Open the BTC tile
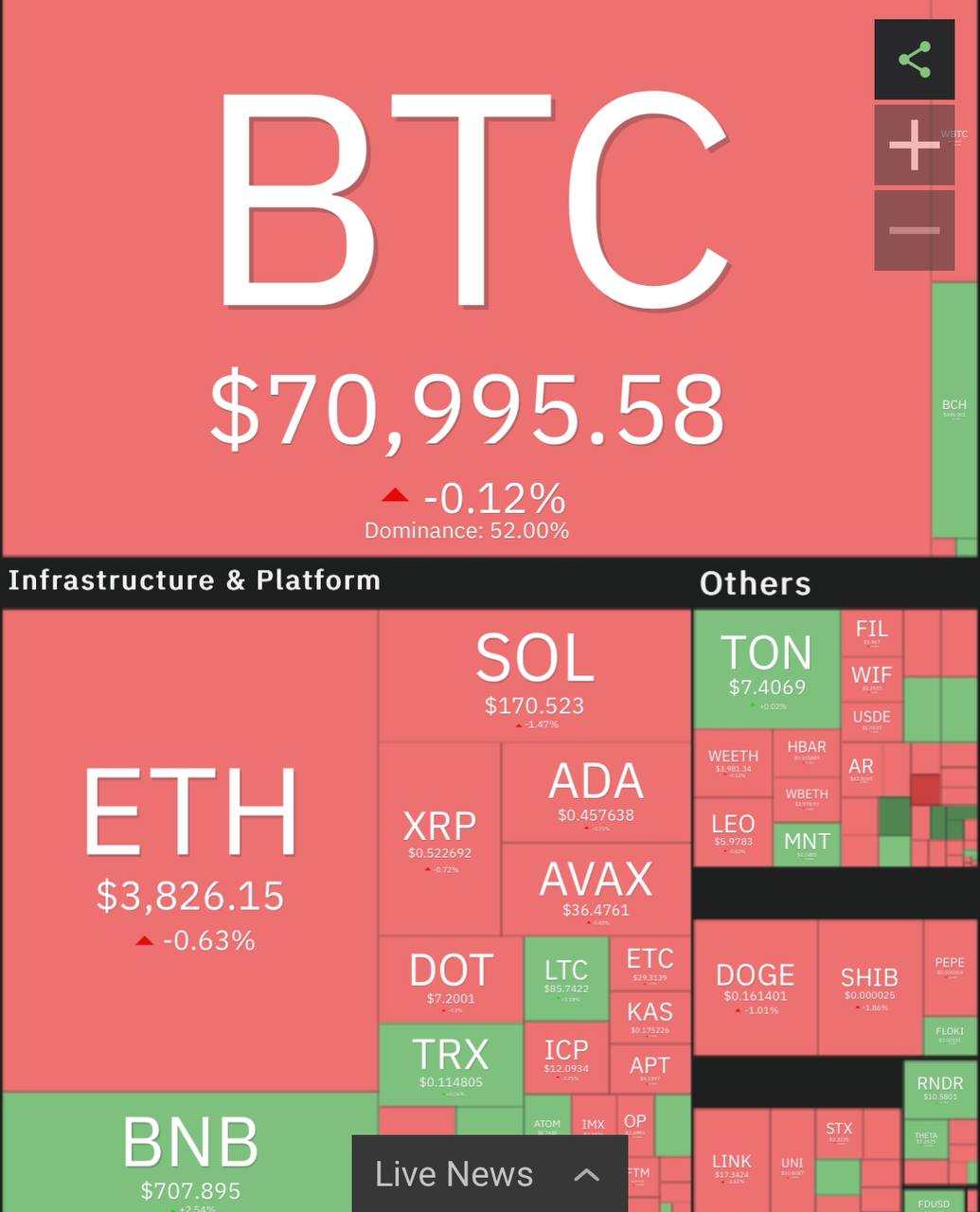Viewport: 980px width, 1212px height. tap(469, 284)
